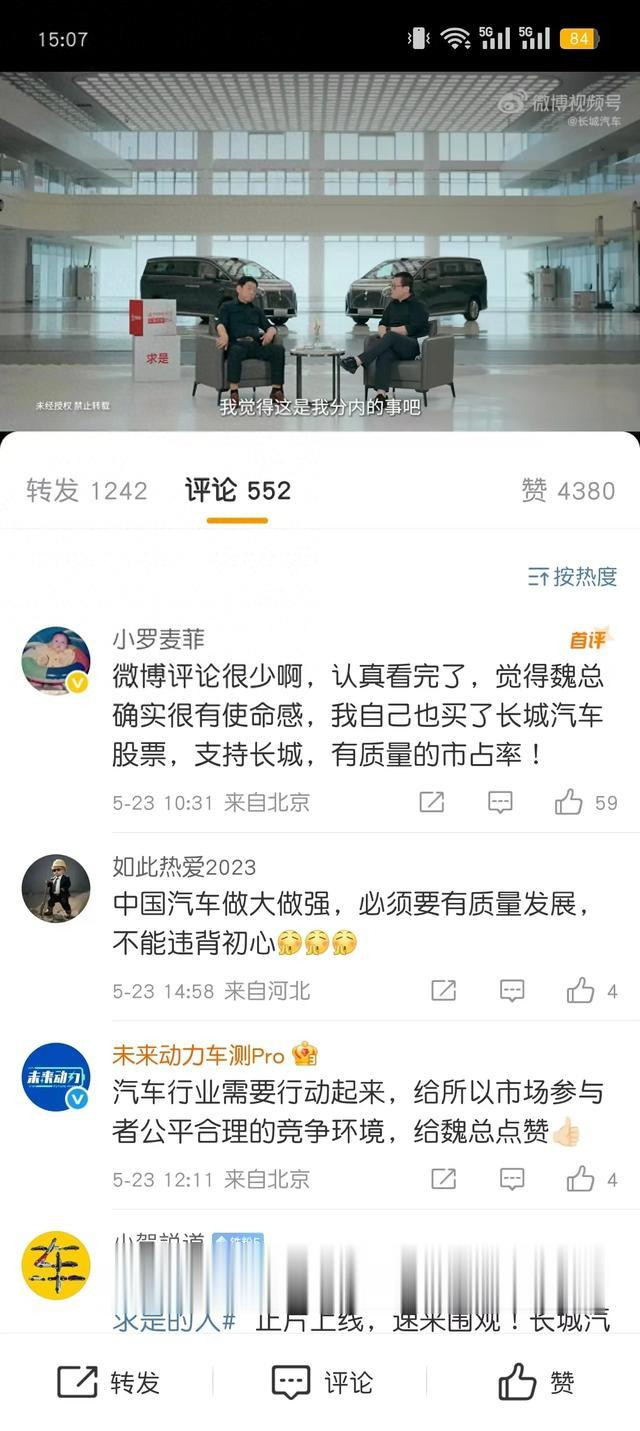Like 小罗麦菲's comment

coord(569,802)
